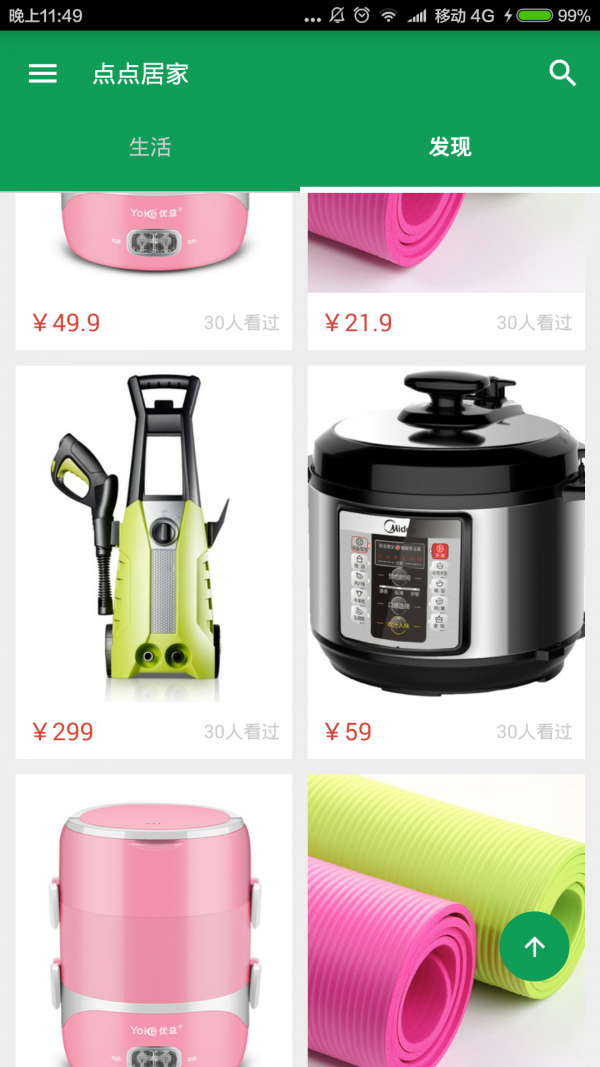Open the search icon
This screenshot has height=1067, width=600.
coord(563,73)
